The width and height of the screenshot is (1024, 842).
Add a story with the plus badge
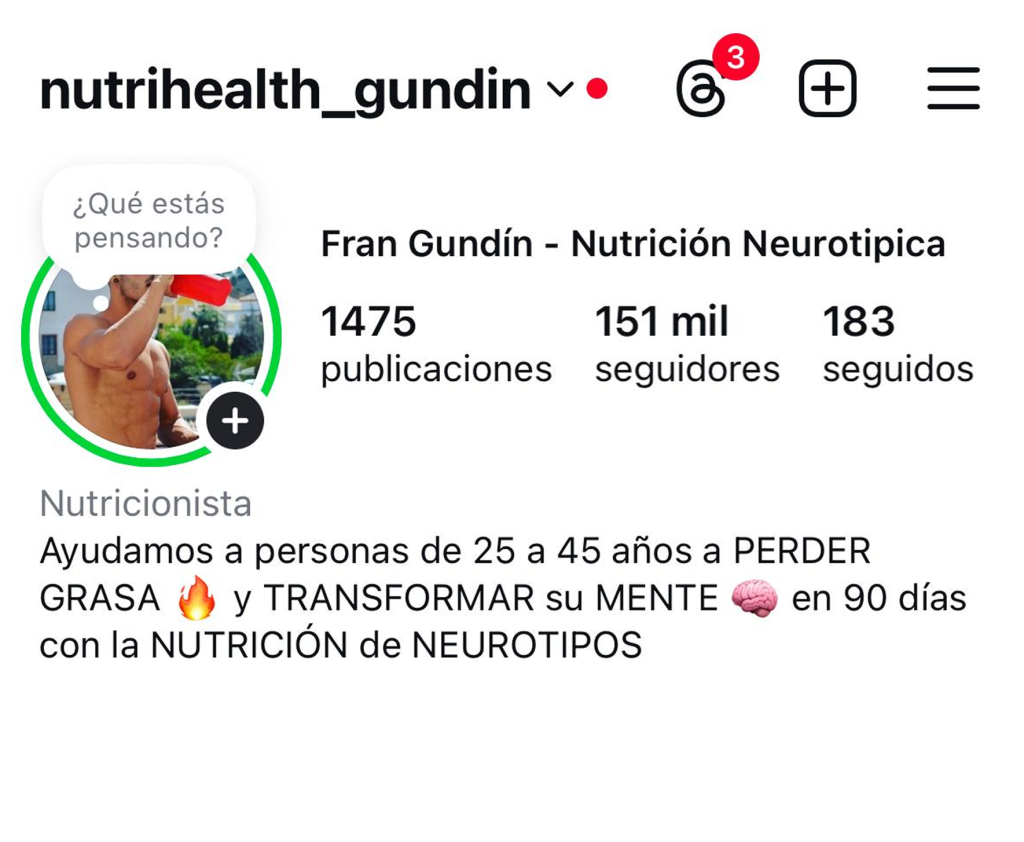click(235, 421)
